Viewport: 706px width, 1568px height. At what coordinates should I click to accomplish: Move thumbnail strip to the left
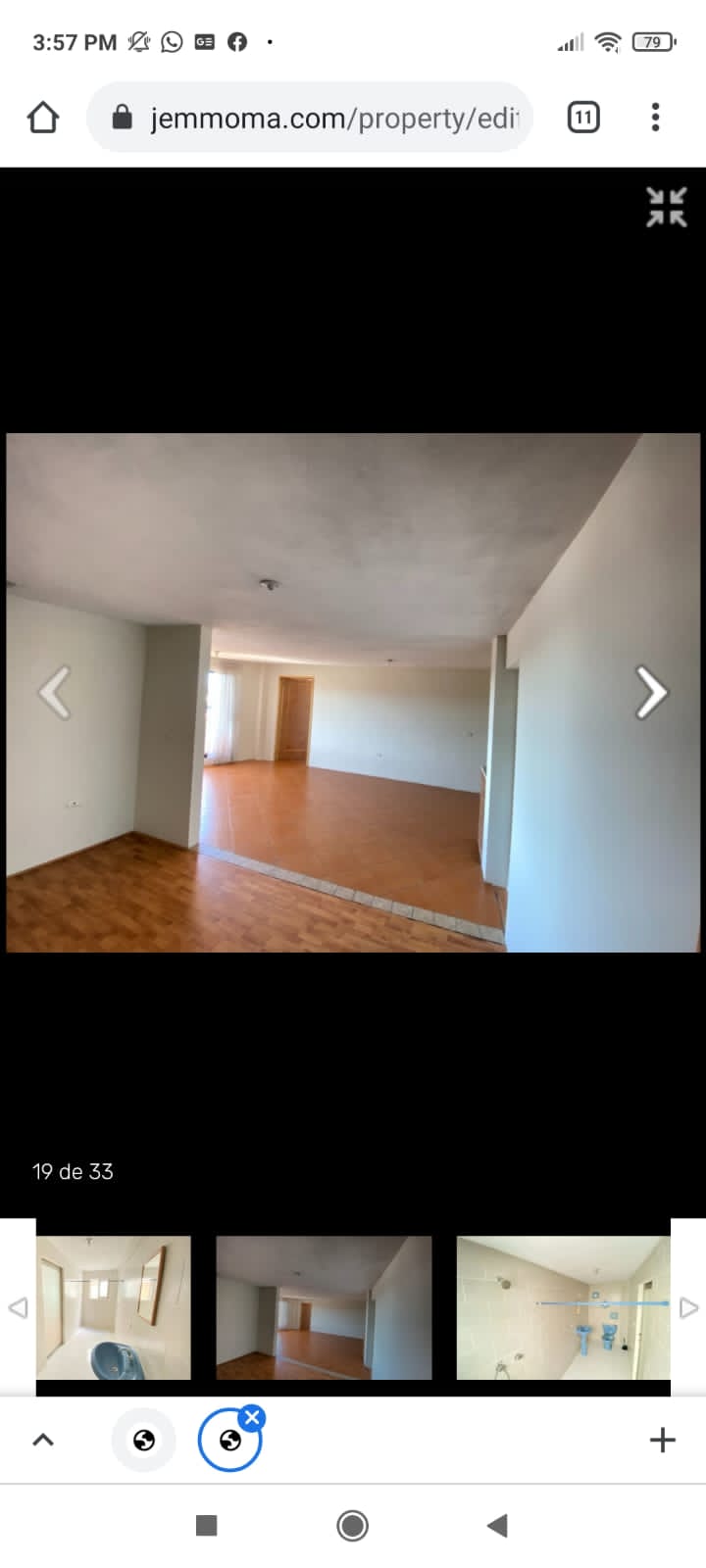(18, 1307)
